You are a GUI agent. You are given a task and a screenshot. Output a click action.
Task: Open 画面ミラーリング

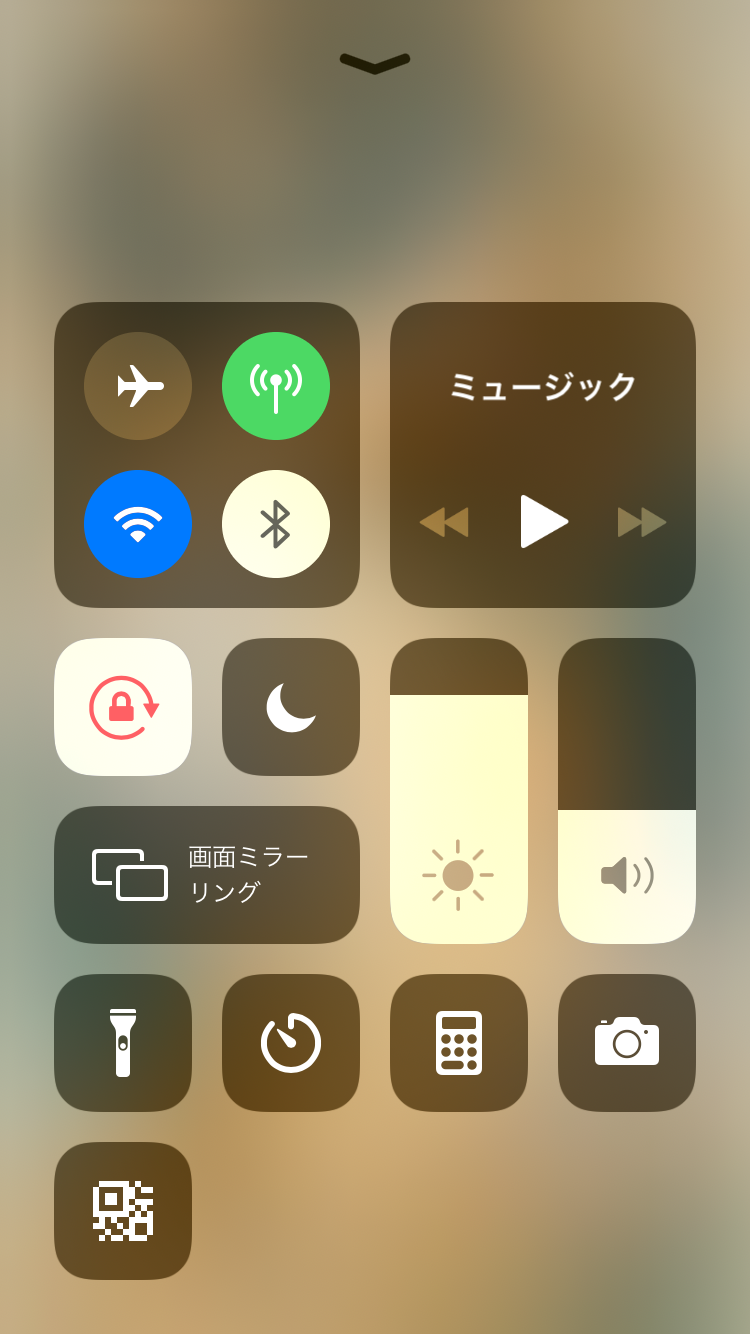[x=207, y=875]
